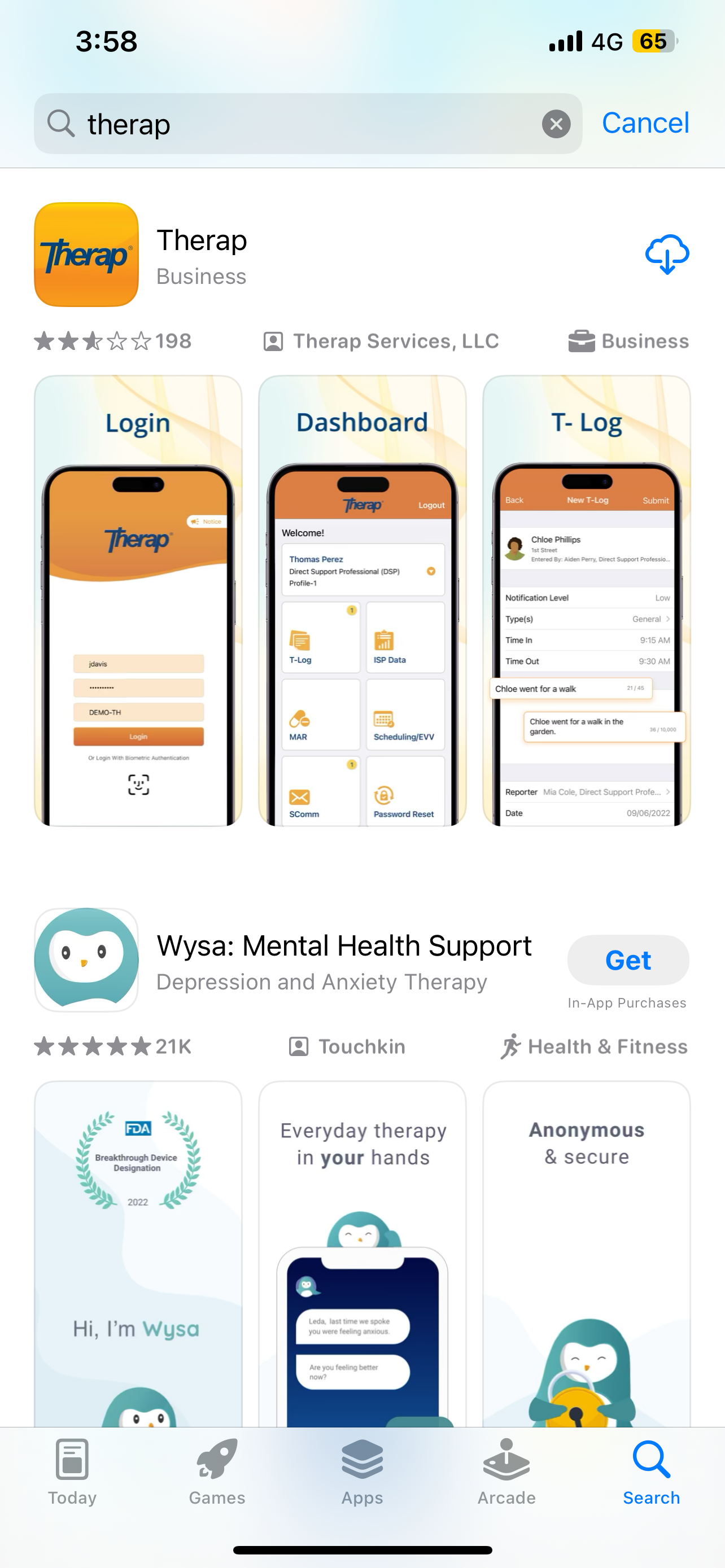View the Therap T-Log screenshot
This screenshot has width=725, height=1568.
click(586, 601)
